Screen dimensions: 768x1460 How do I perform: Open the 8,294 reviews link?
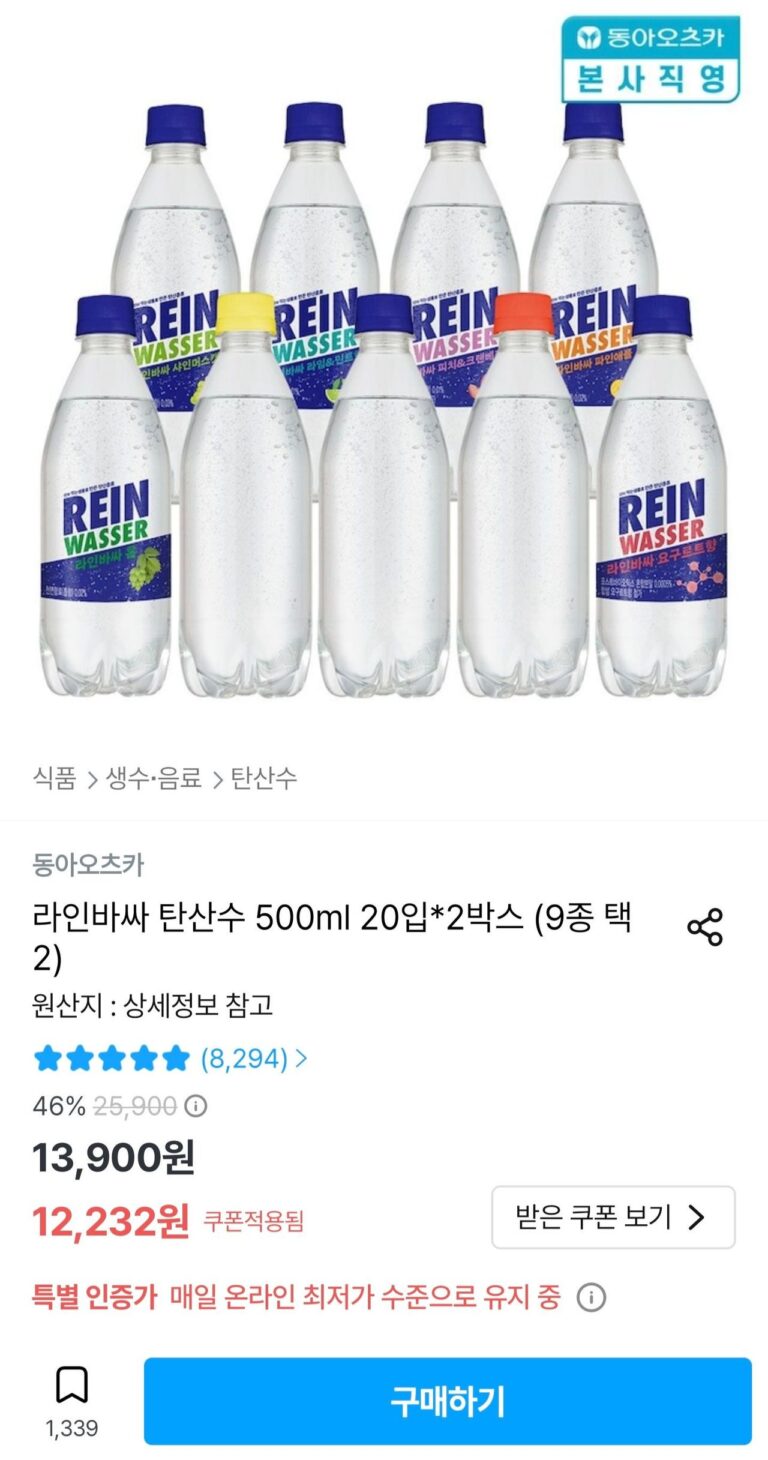(x=254, y=1058)
